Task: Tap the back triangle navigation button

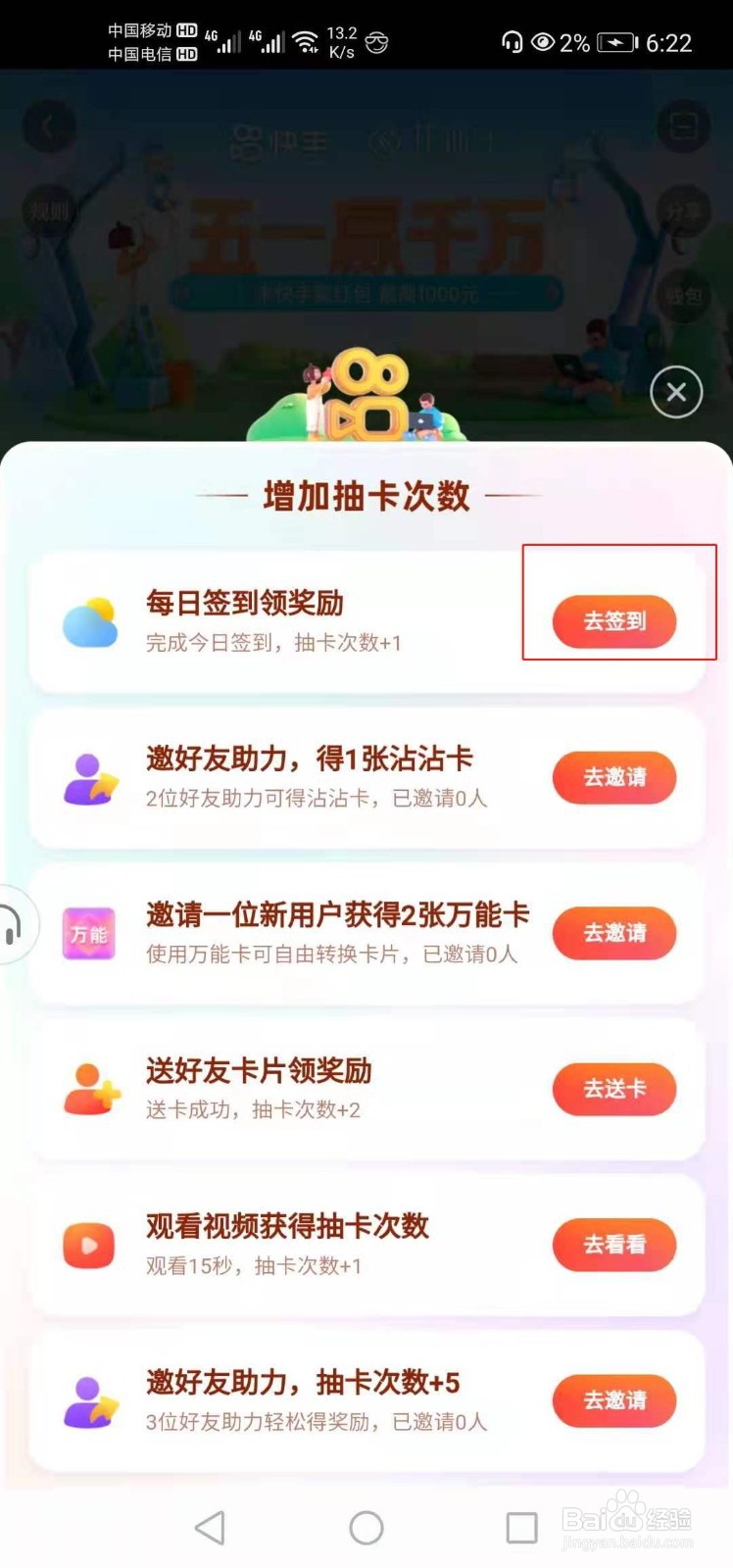Action: tap(211, 1526)
